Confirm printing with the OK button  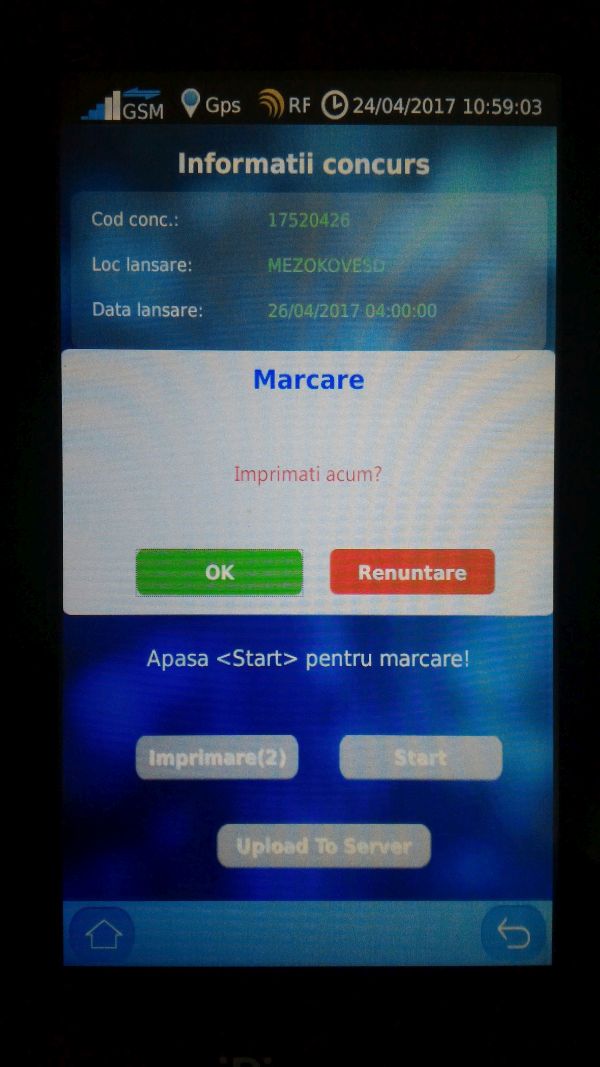click(x=219, y=572)
